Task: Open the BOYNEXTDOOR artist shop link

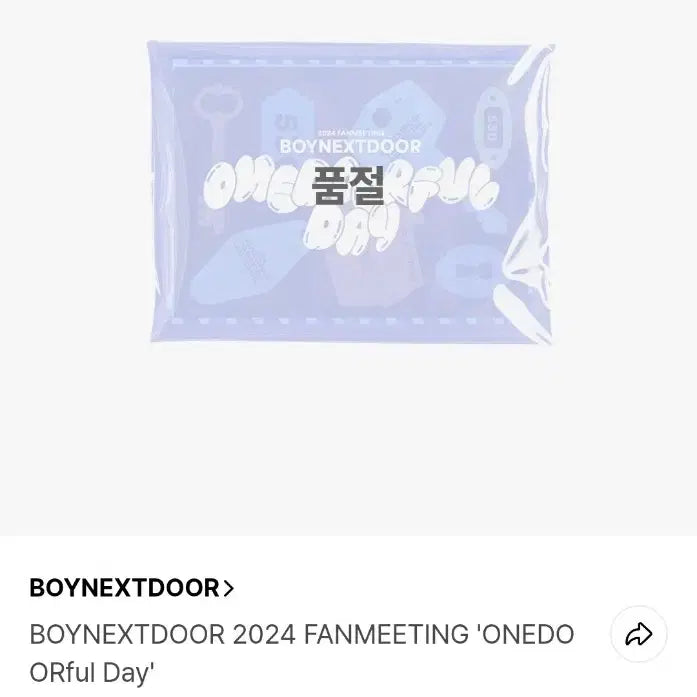Action: click(x=132, y=588)
